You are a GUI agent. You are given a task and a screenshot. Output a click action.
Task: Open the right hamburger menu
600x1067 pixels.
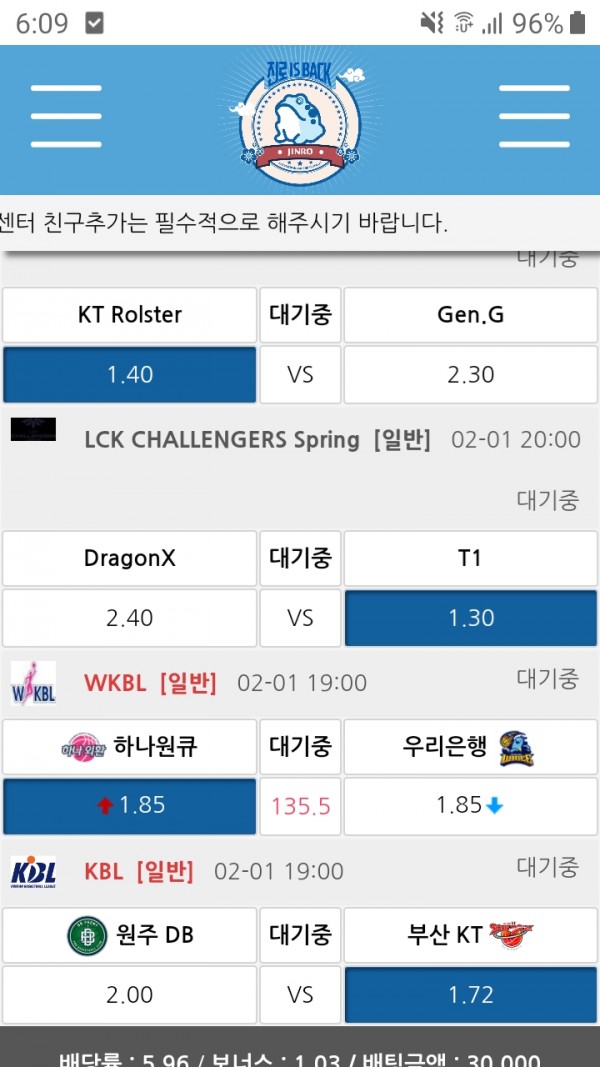[533, 116]
